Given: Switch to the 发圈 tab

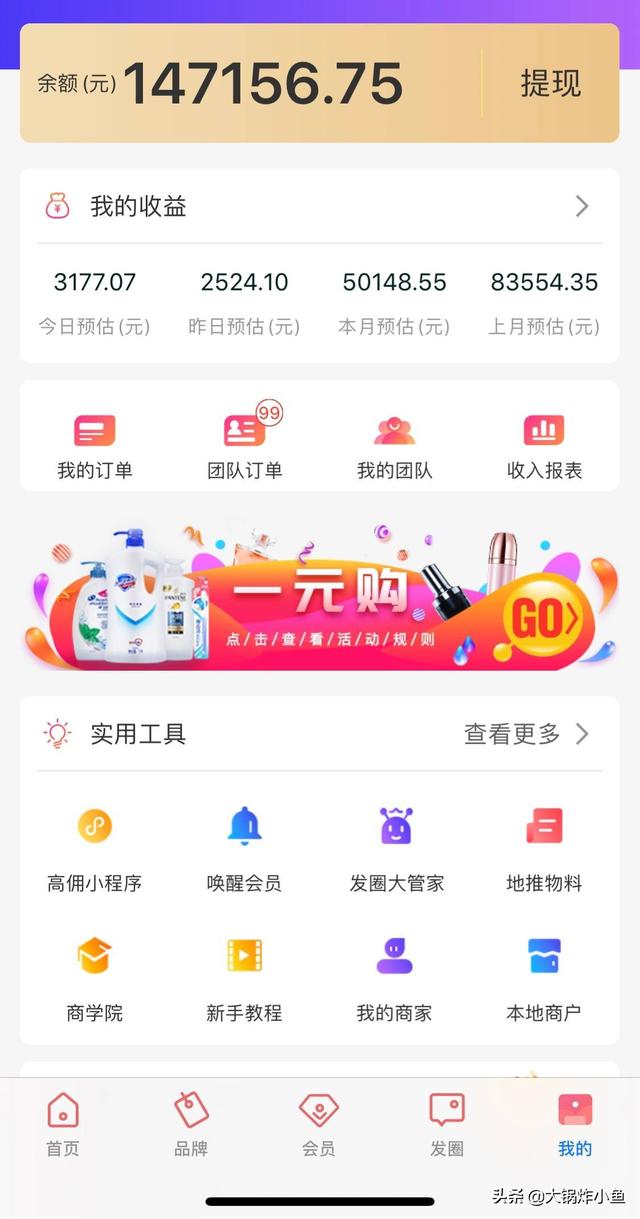Looking at the screenshot, I should (447, 1125).
